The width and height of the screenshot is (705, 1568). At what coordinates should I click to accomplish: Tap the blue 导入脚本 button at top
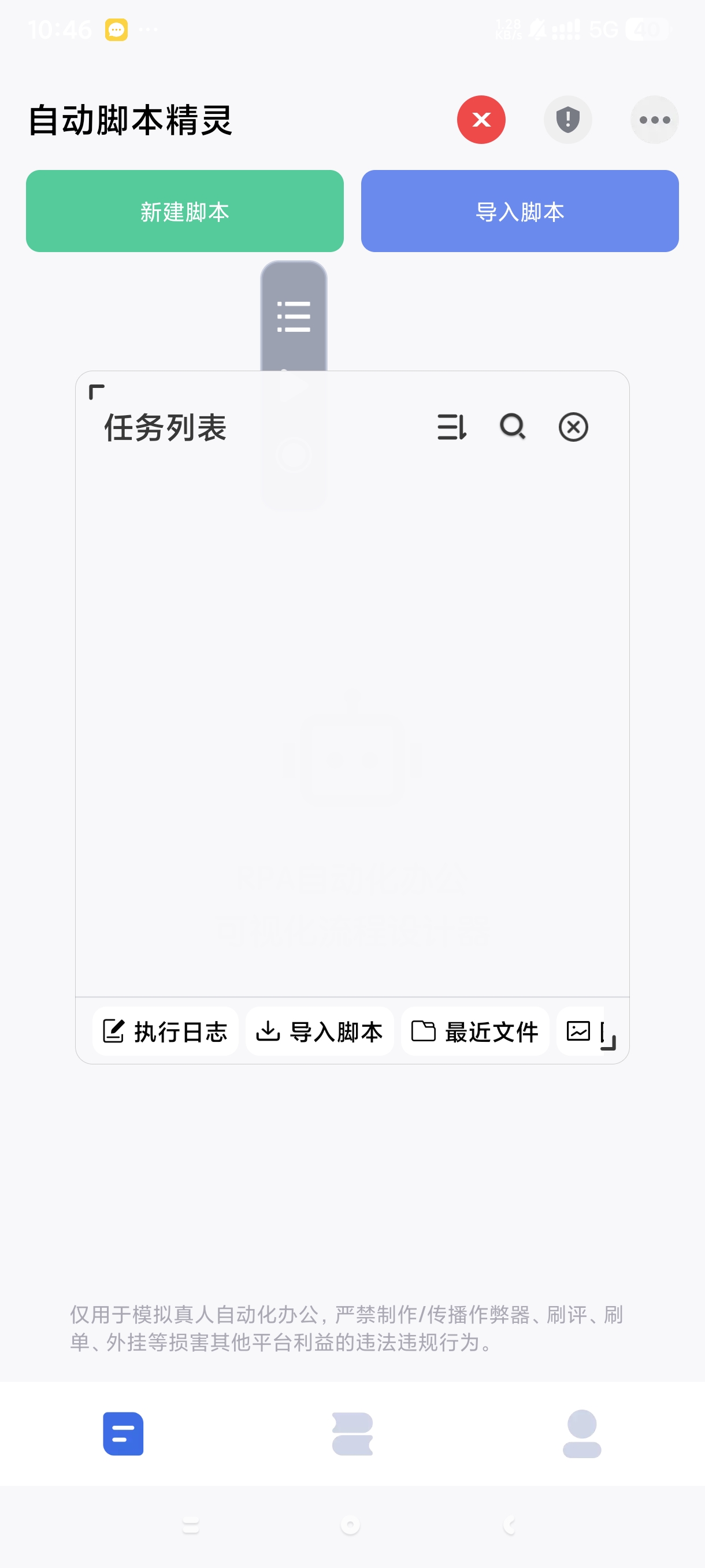(520, 211)
